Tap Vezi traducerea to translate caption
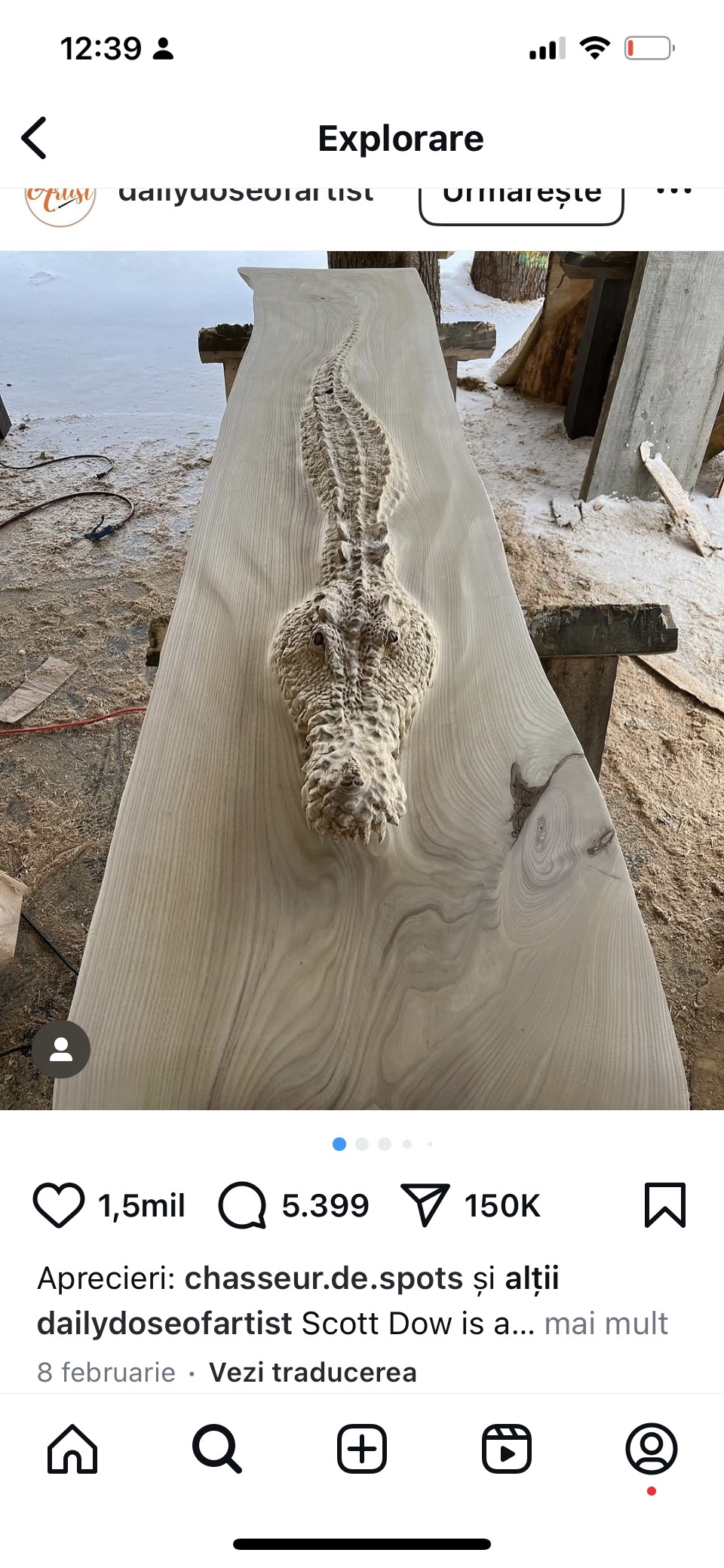 coord(312,1372)
